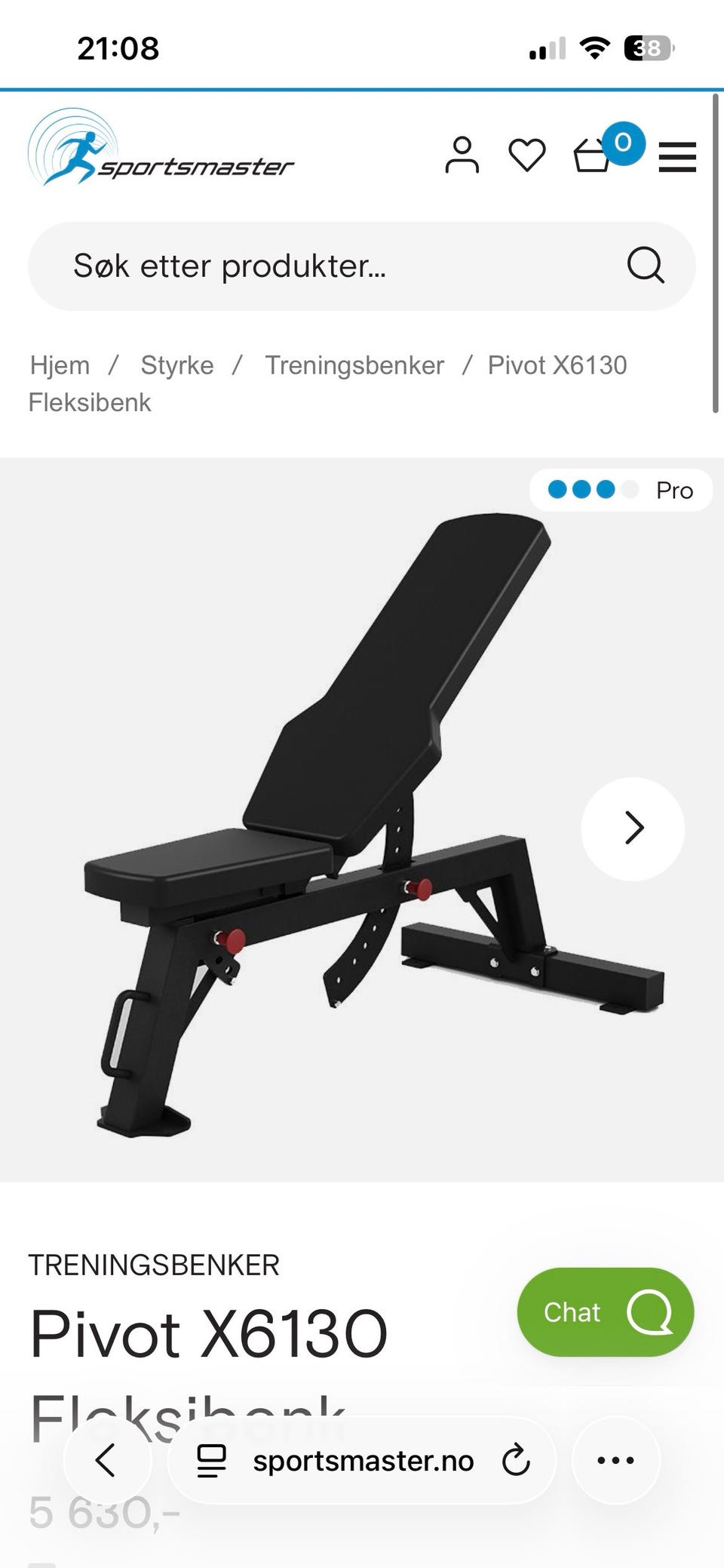Tap the Sportsmaster logo to go home
This screenshot has width=724, height=1568.
(x=161, y=147)
